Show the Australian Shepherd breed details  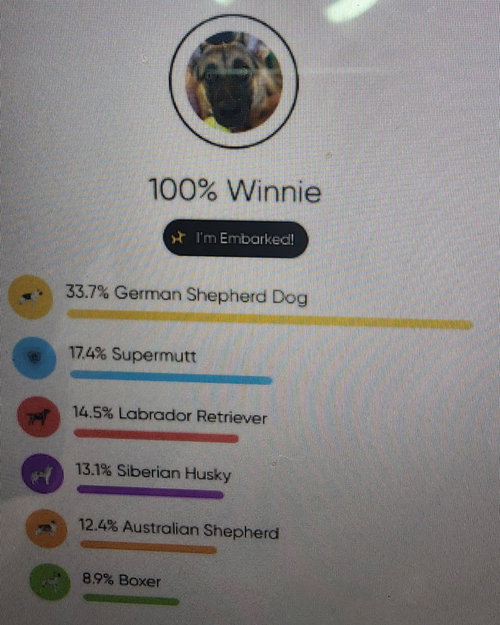pos(152,533)
